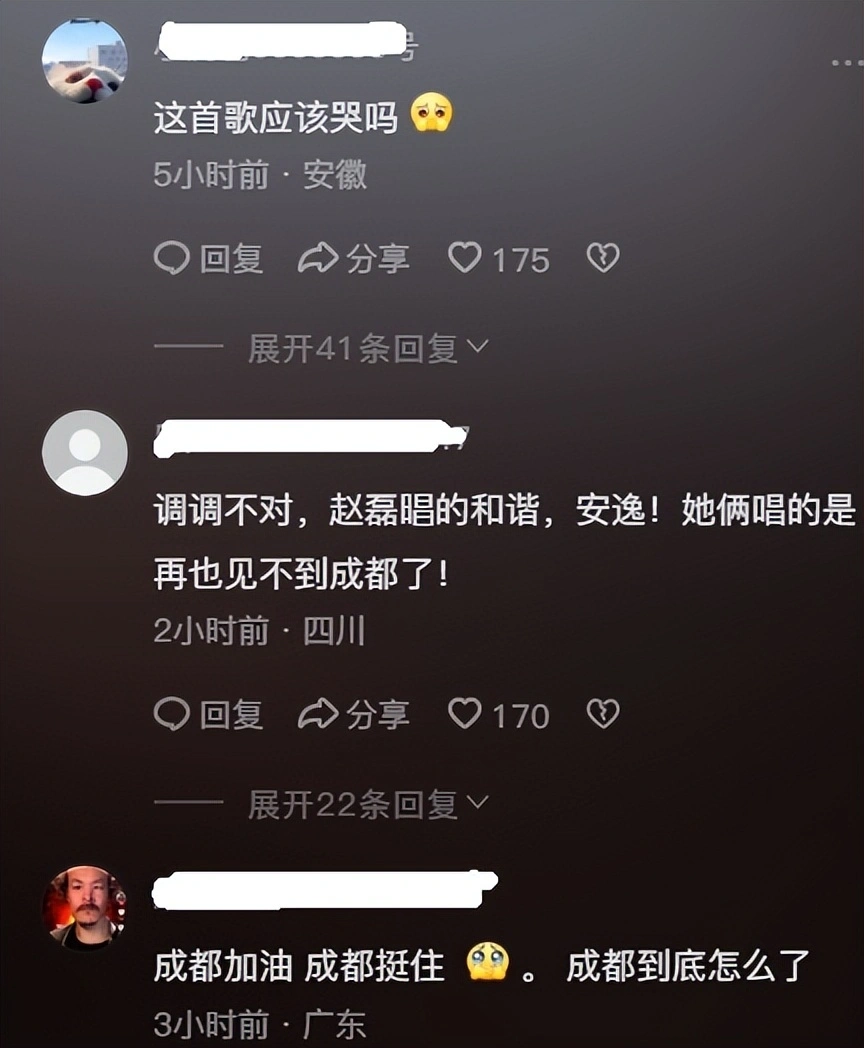Open the 广东 commenter's avatar

tap(84, 908)
